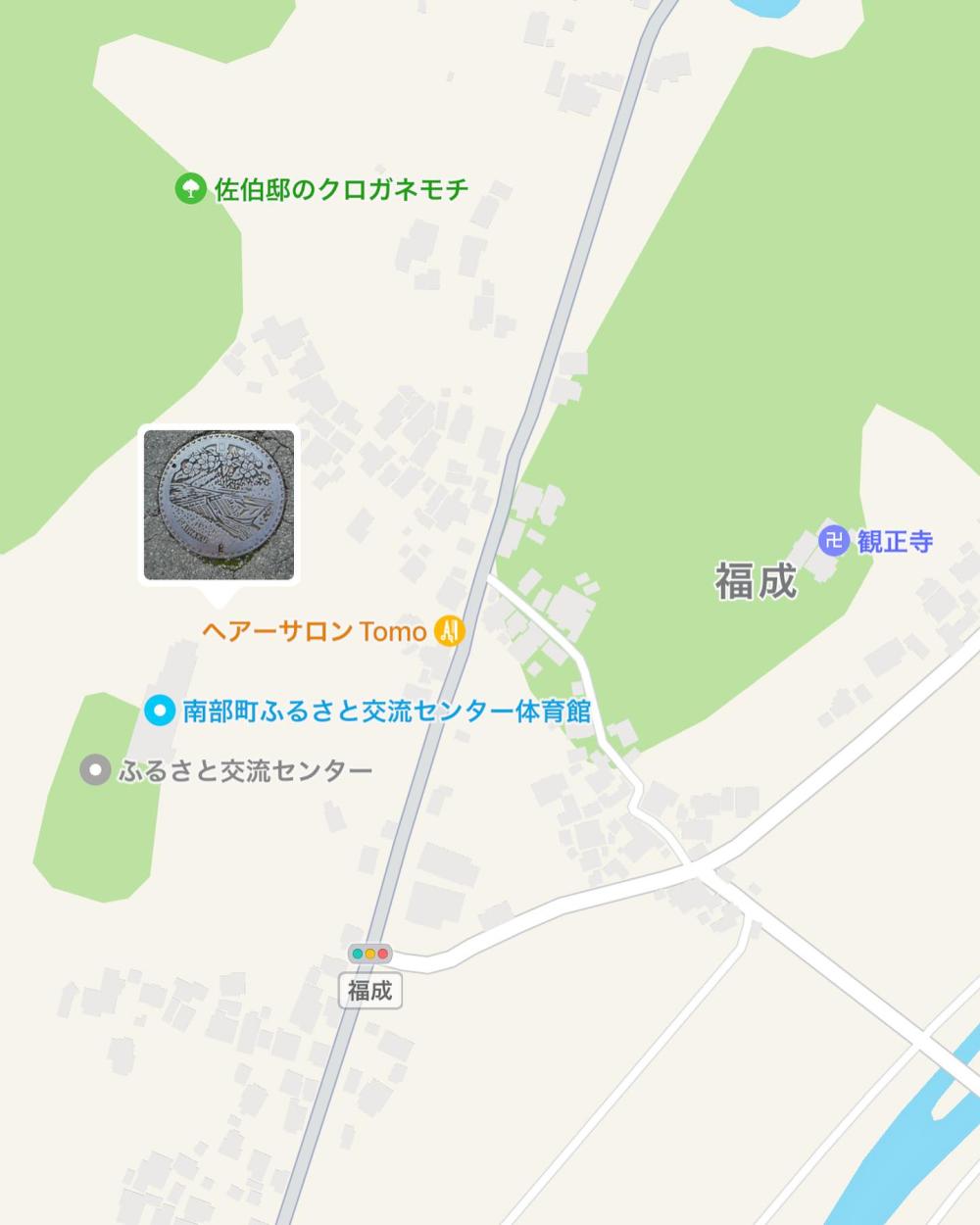Select 南部町ふるさと交流センター体育館 marker
The image size is (980, 1225).
158,710
